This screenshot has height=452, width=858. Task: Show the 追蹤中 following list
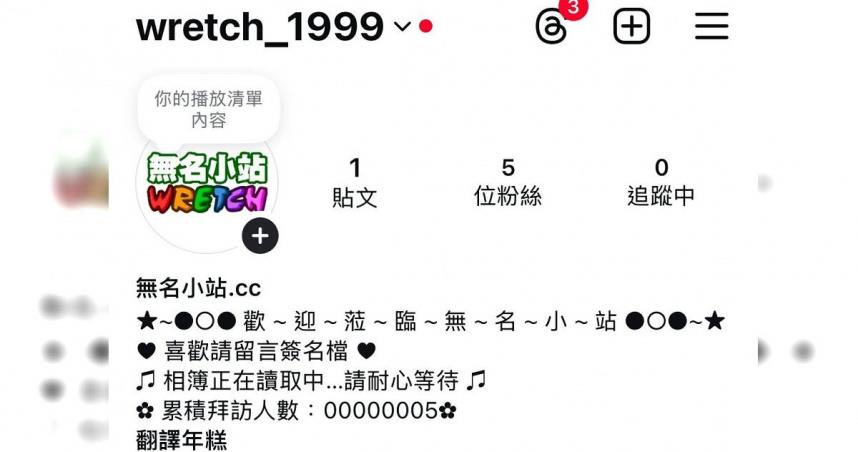661,182
